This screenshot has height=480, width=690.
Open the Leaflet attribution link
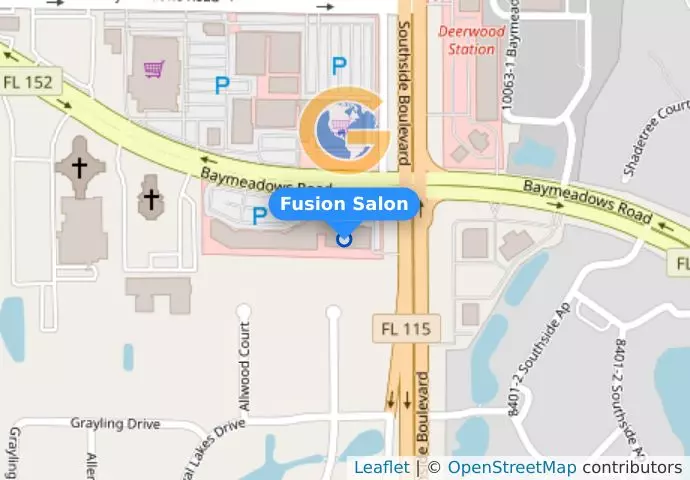click(381, 467)
